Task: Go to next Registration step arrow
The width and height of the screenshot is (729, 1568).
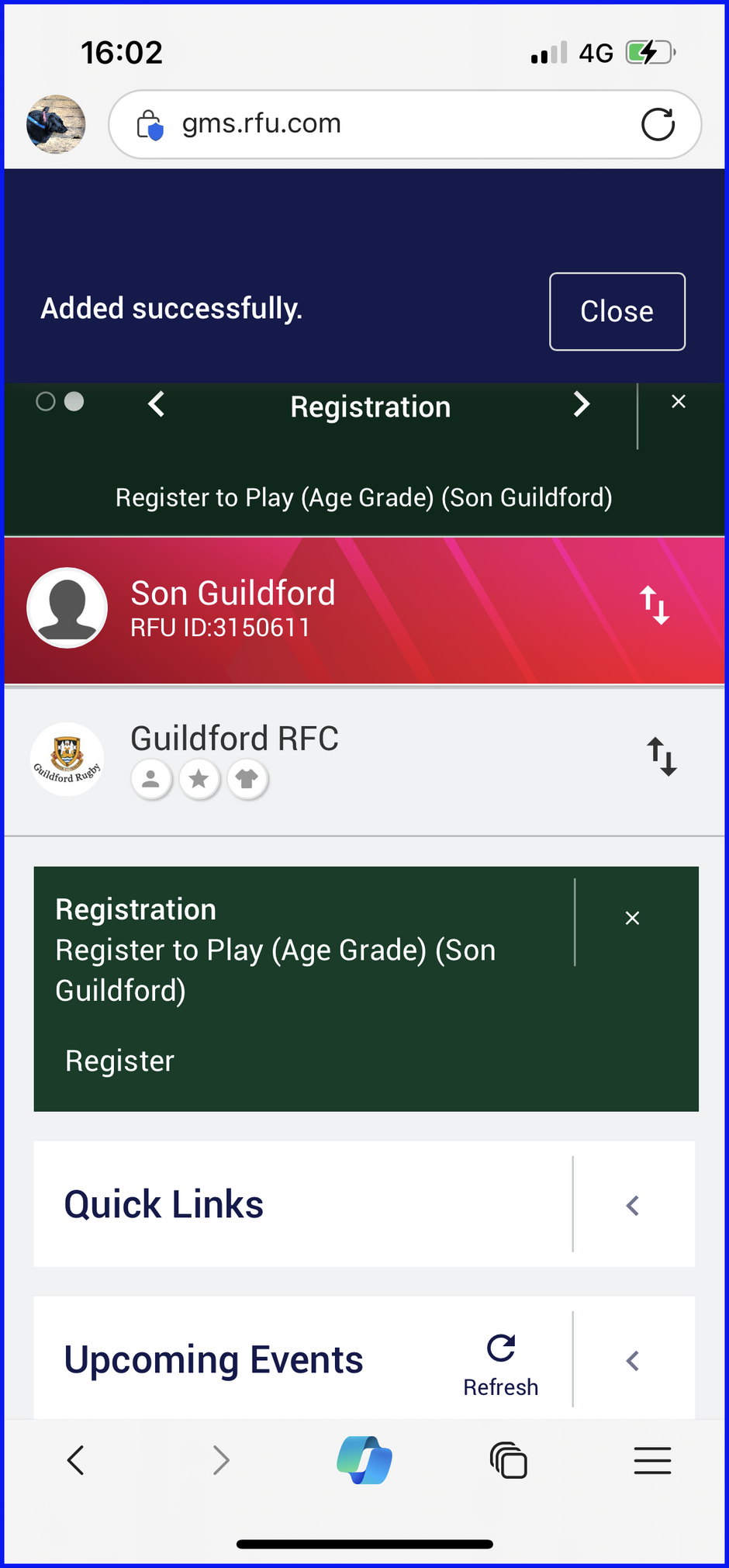Action: (581, 404)
